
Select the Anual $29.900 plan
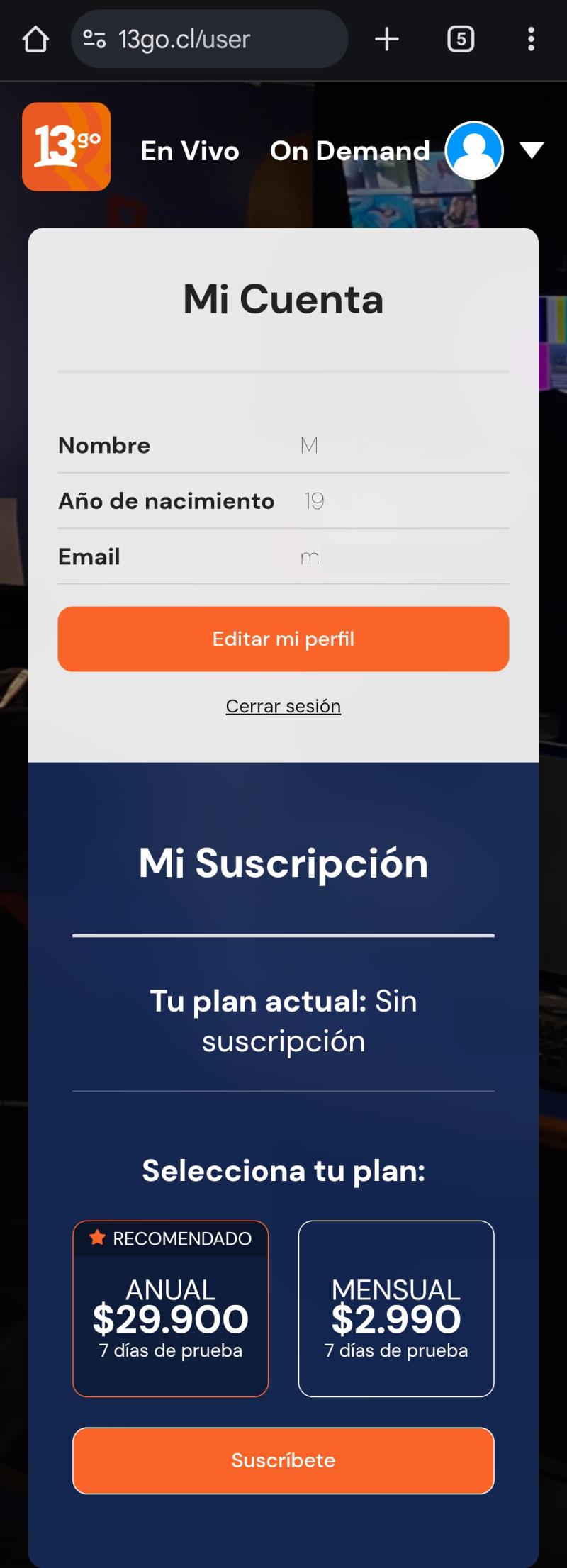tap(171, 1309)
